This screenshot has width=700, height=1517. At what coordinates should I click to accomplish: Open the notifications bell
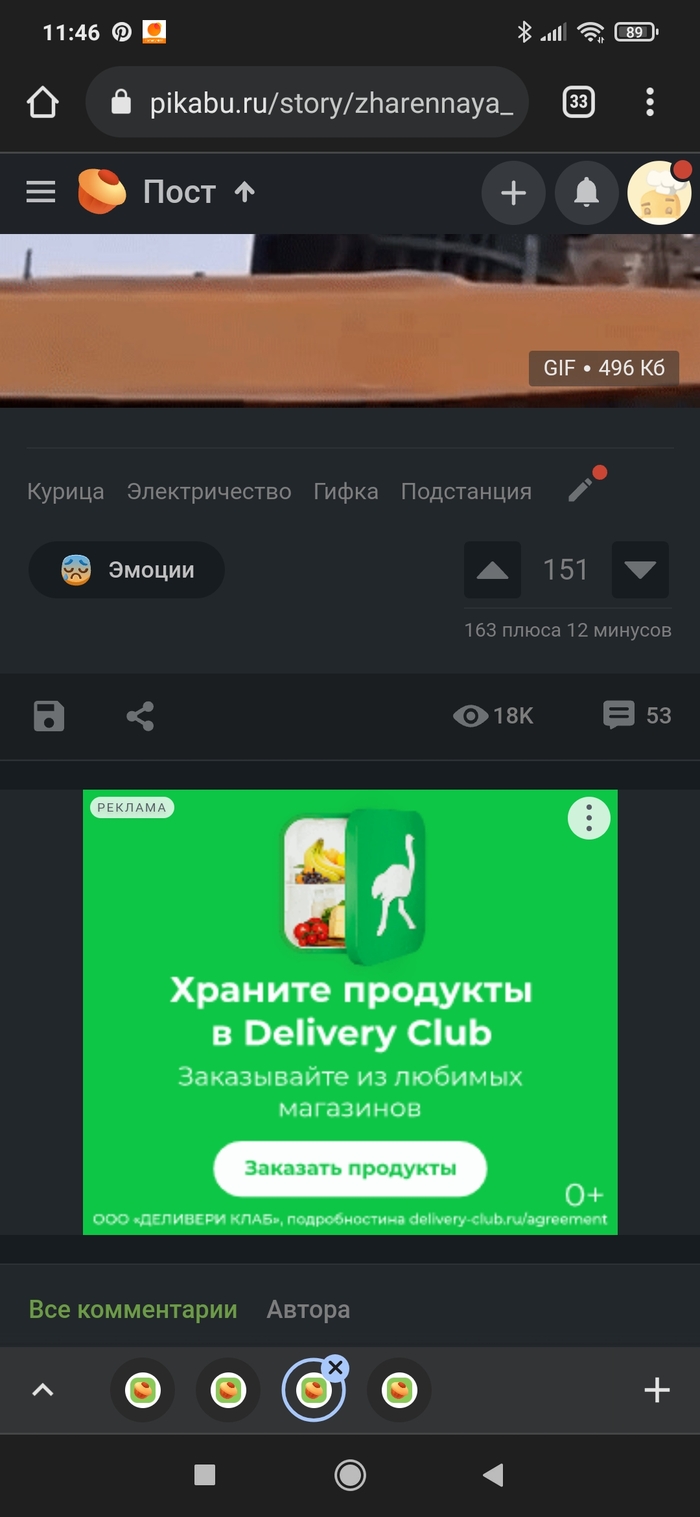coord(585,193)
